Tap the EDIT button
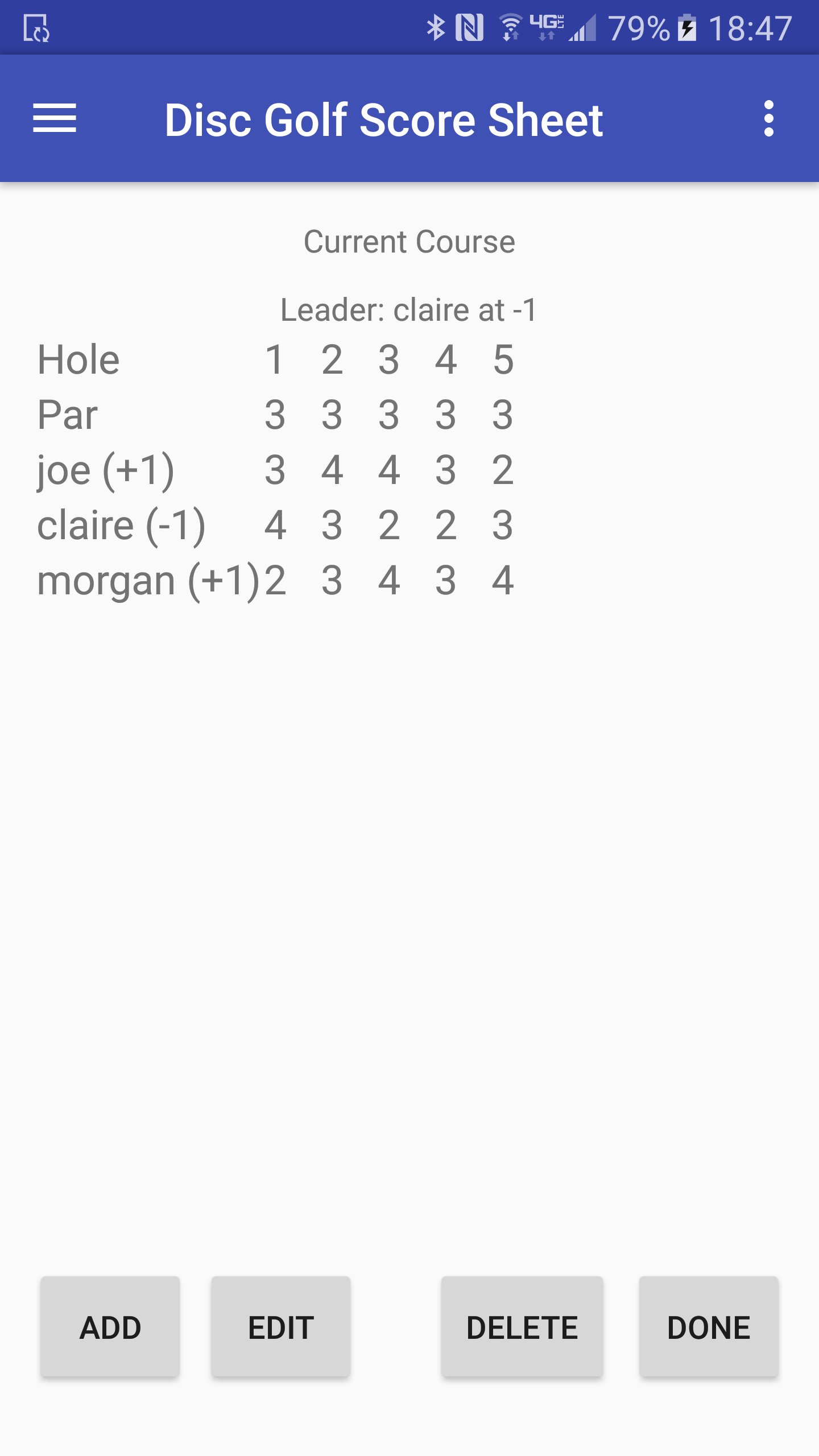 point(281,1327)
